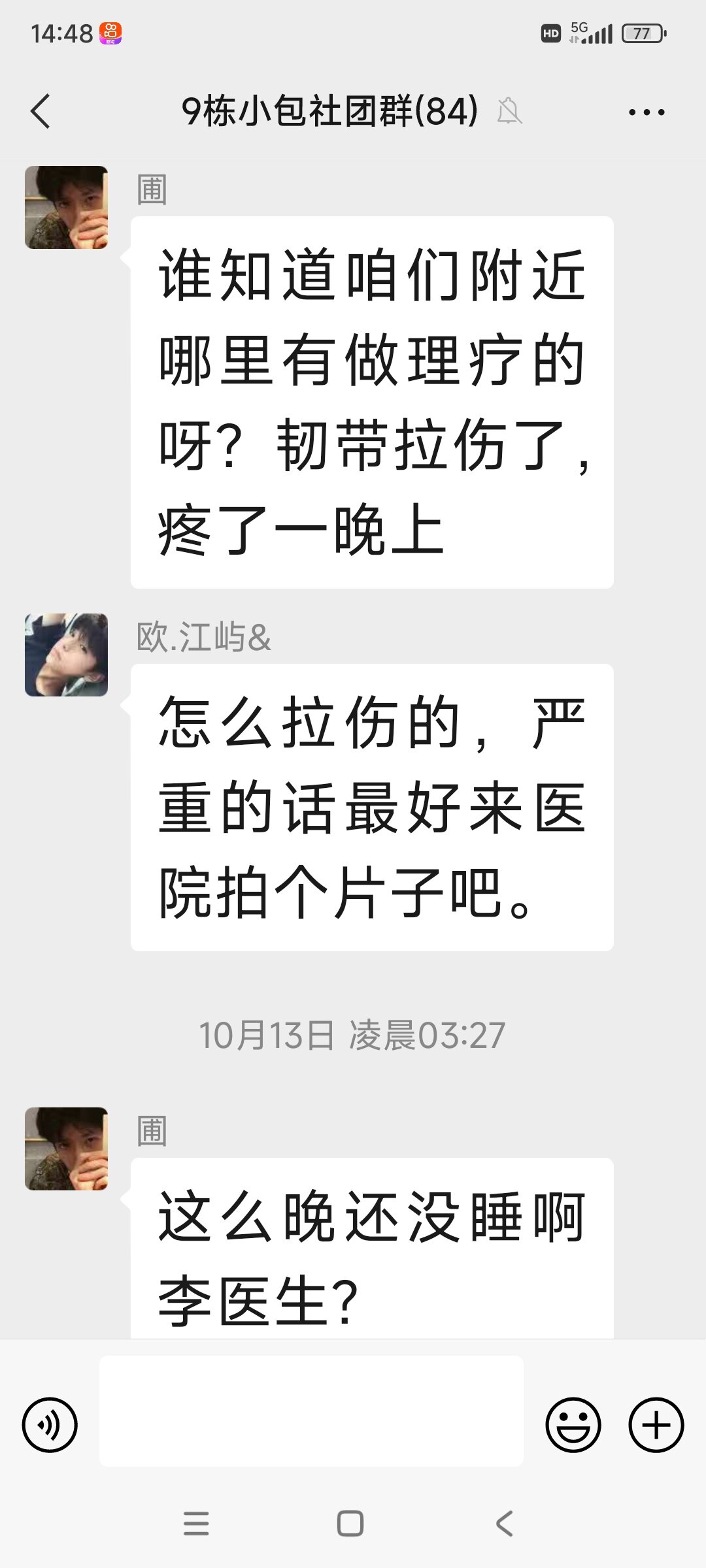Open the group chat's three-dot menu
This screenshot has height=1568, width=706.
point(646,112)
